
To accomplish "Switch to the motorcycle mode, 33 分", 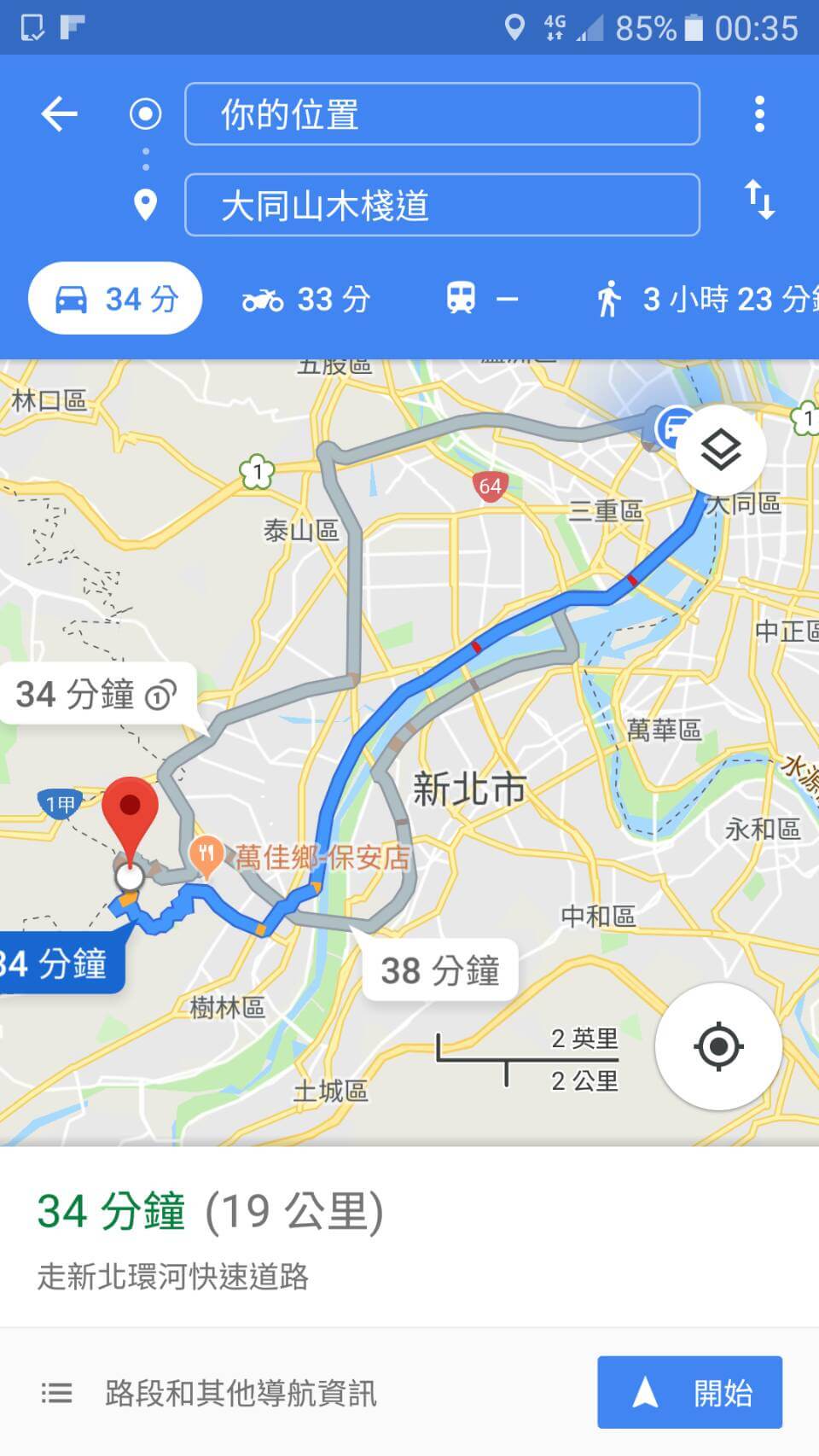I will pos(307,300).
